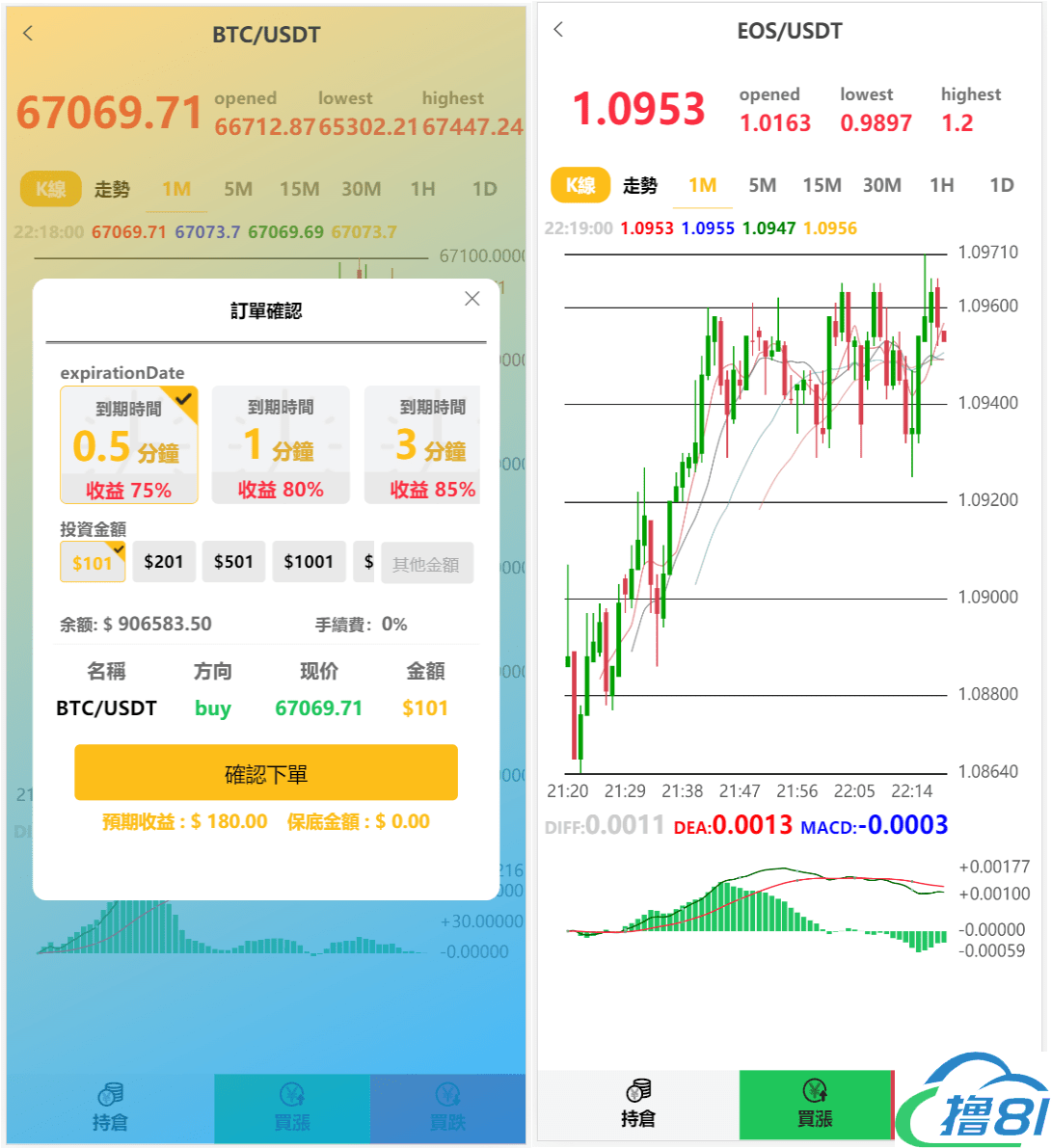Image resolution: width=1051 pixels, height=1148 pixels.
Task: Tap the green 買漲 icon on EOS panel
Action: [815, 1105]
